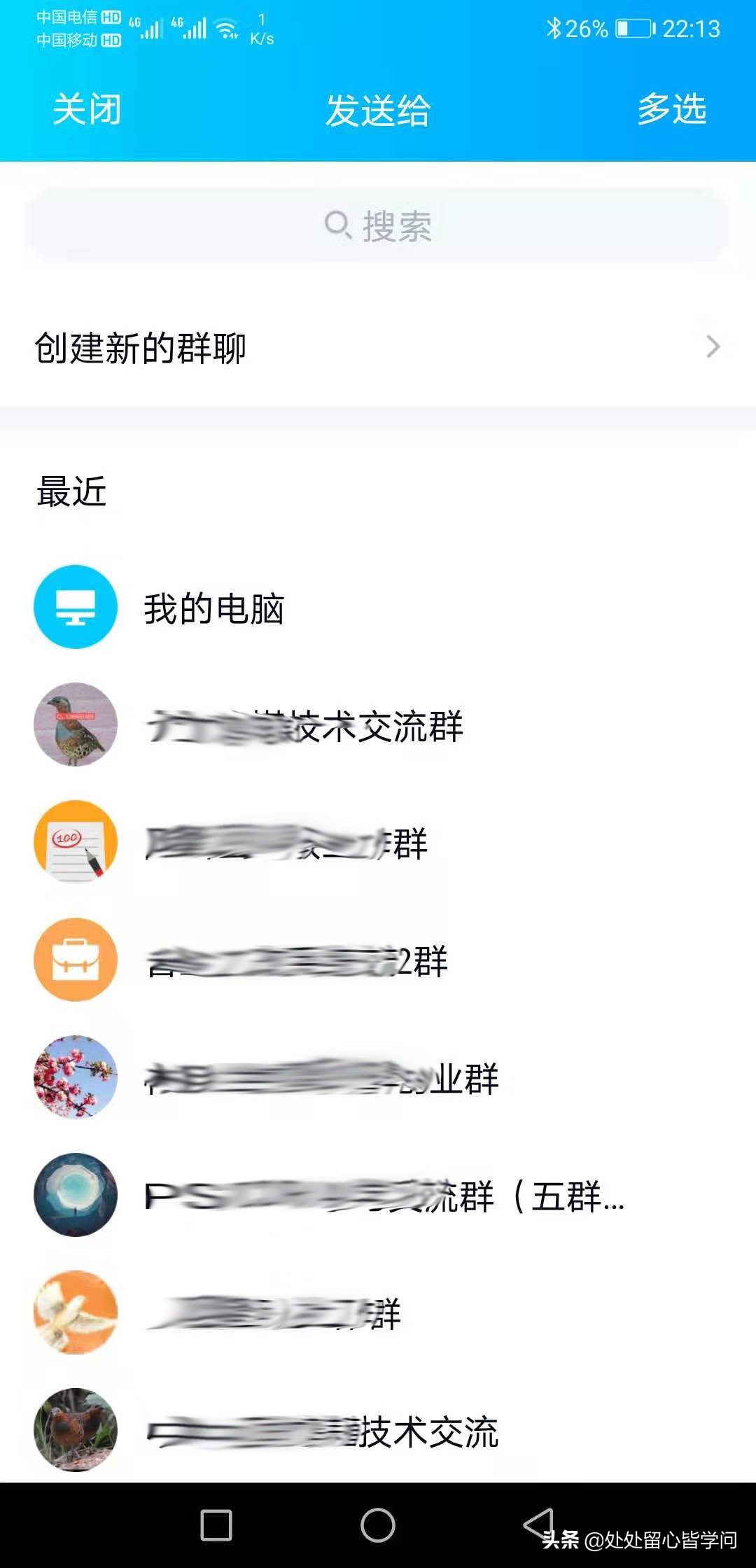Expand 创建新的群聊 via its chevron

tap(713, 346)
